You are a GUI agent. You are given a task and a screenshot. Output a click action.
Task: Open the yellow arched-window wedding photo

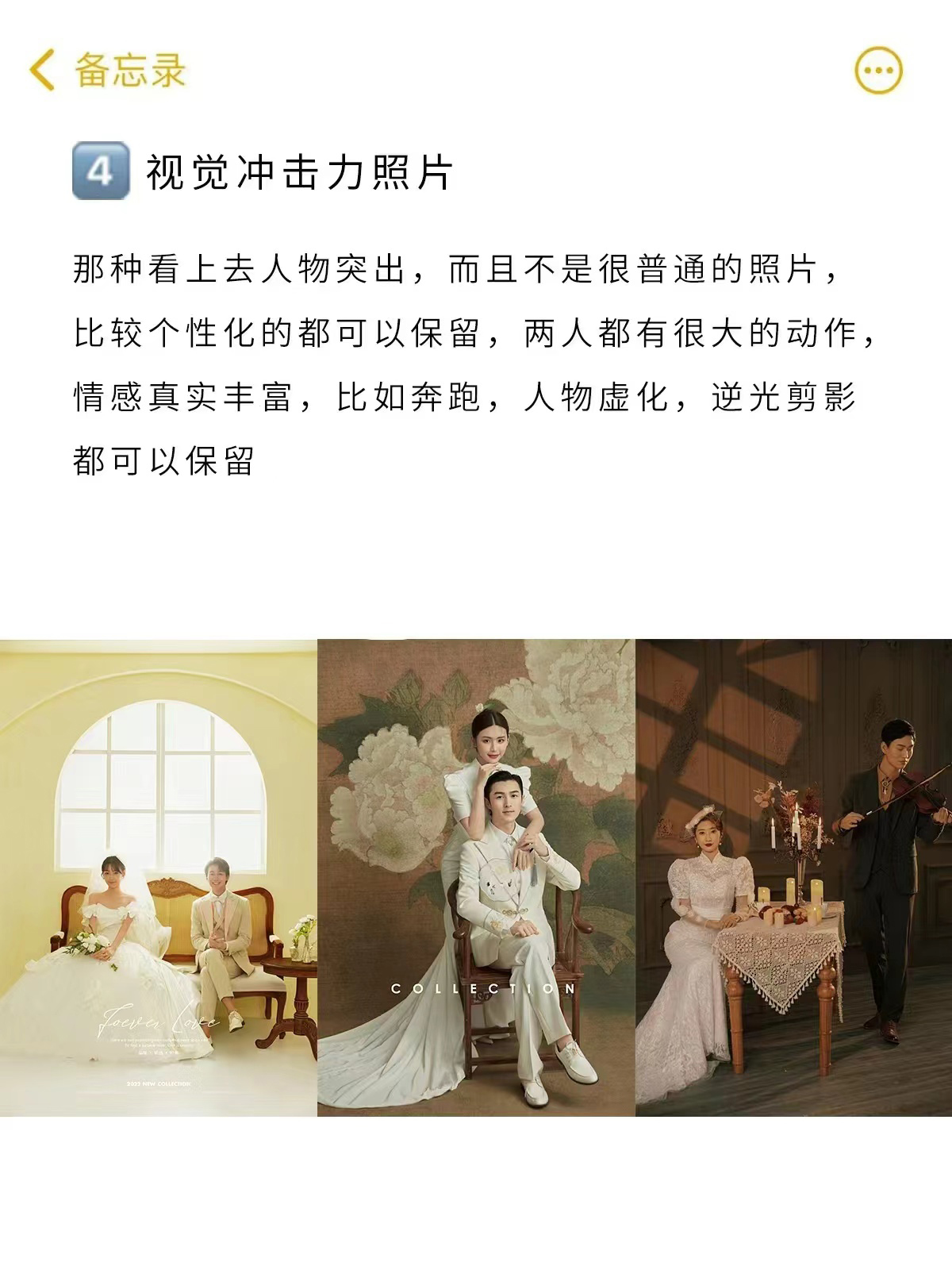tap(158, 877)
